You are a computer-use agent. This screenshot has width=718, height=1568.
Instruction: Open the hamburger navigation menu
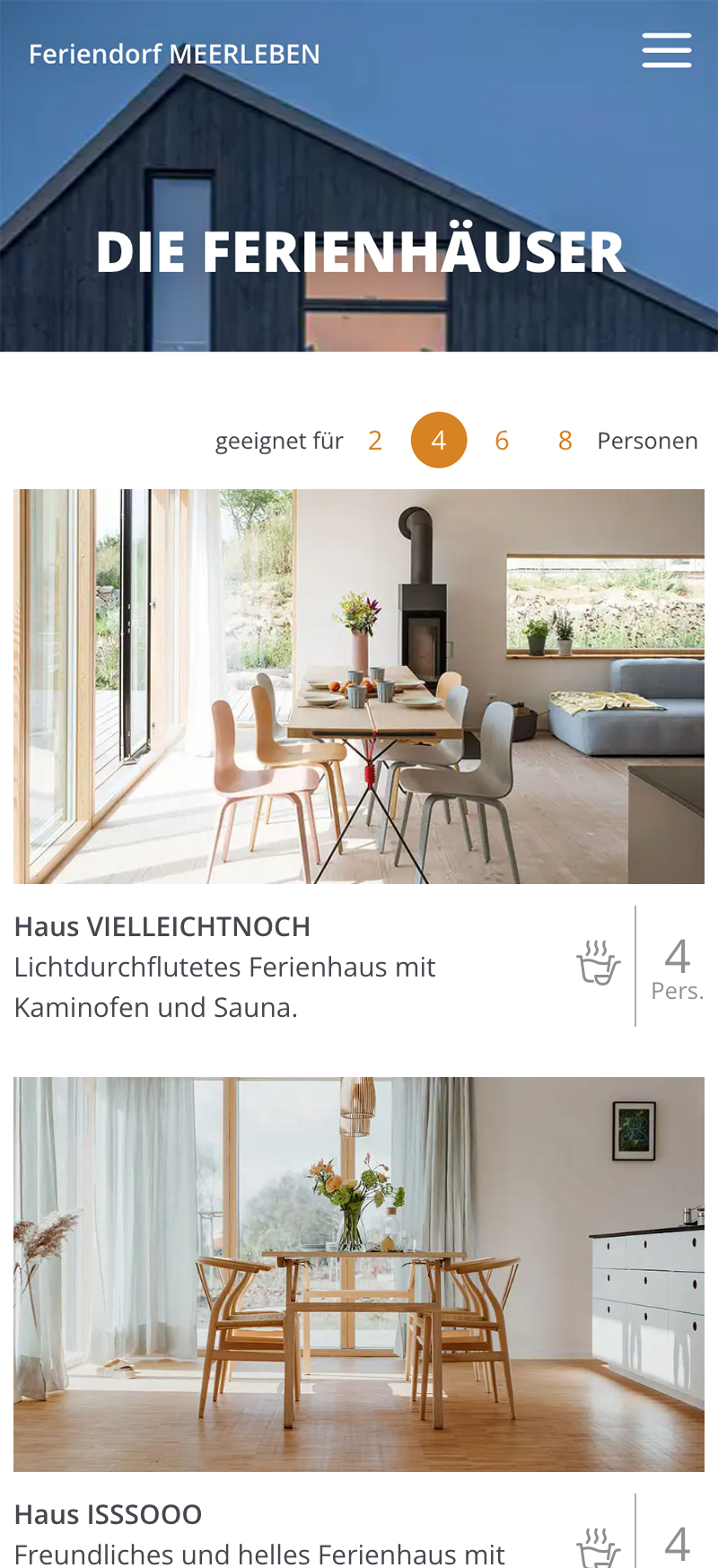(x=666, y=50)
